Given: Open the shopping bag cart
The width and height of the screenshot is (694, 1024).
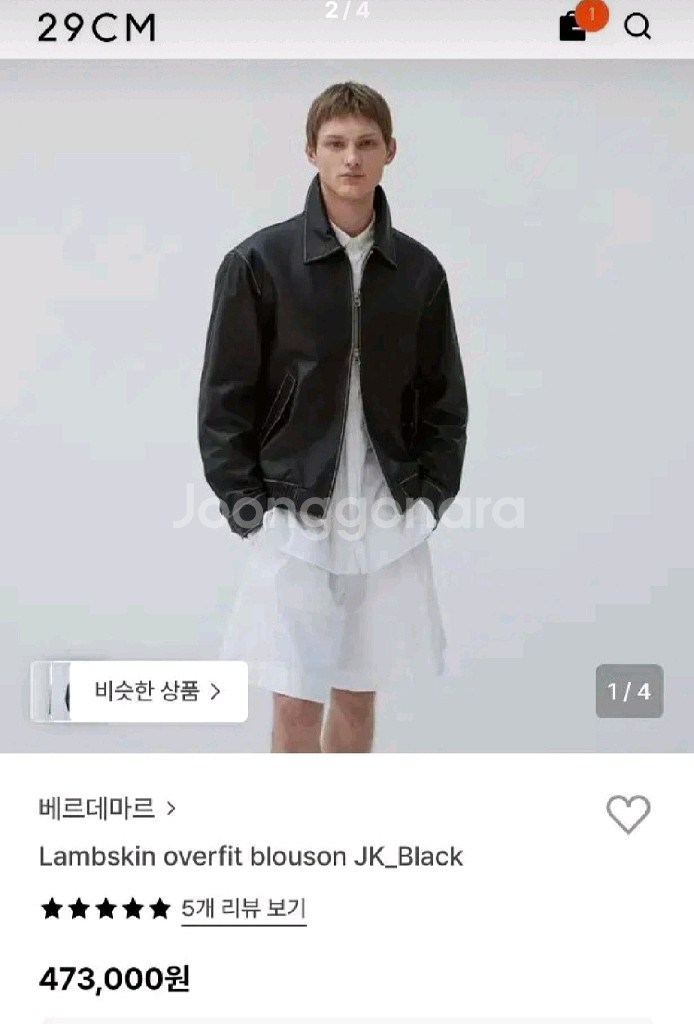Looking at the screenshot, I should (x=573, y=27).
